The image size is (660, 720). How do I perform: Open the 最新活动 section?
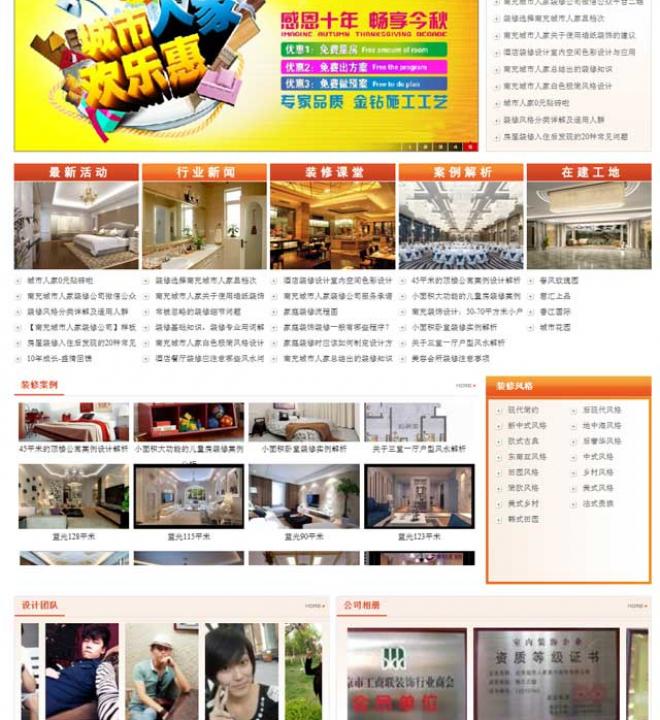(76, 172)
